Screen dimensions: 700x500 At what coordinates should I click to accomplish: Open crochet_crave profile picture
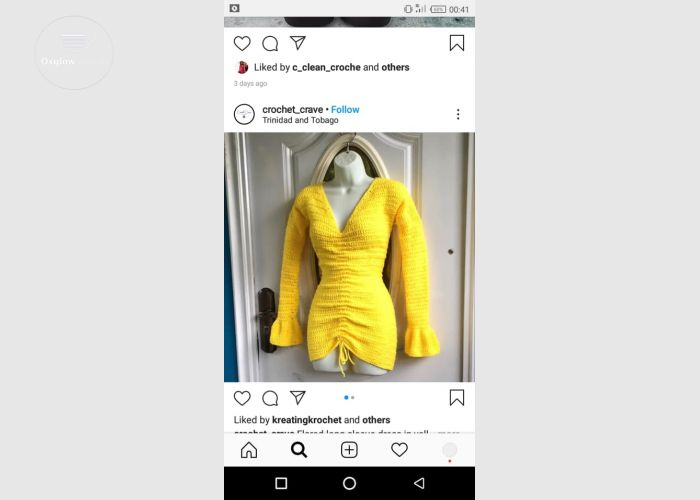(244, 114)
